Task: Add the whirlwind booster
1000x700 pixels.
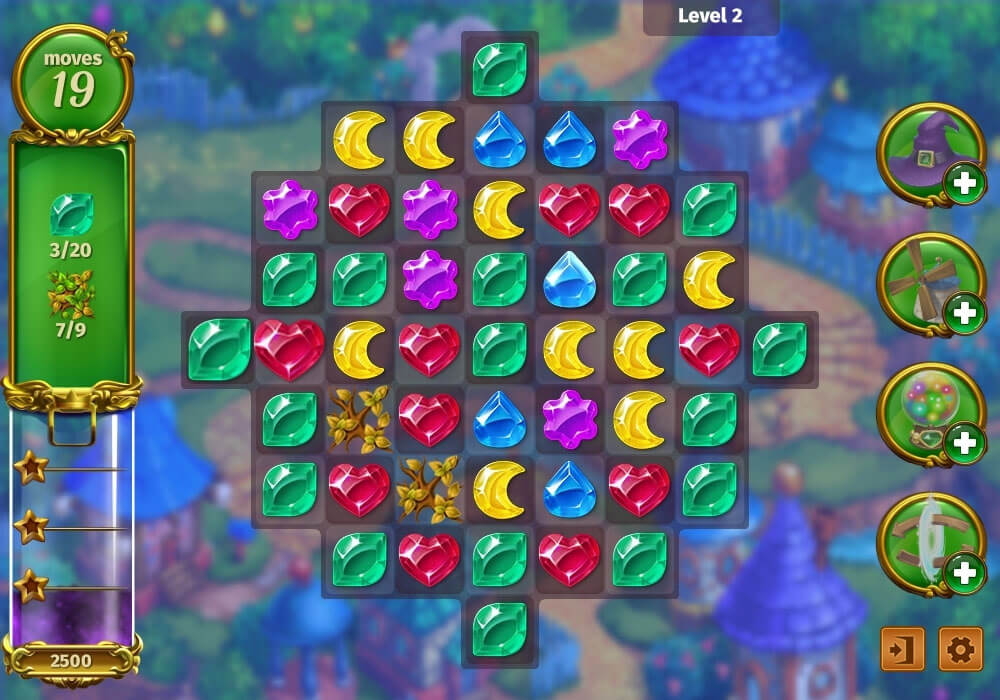Action: pos(964,572)
